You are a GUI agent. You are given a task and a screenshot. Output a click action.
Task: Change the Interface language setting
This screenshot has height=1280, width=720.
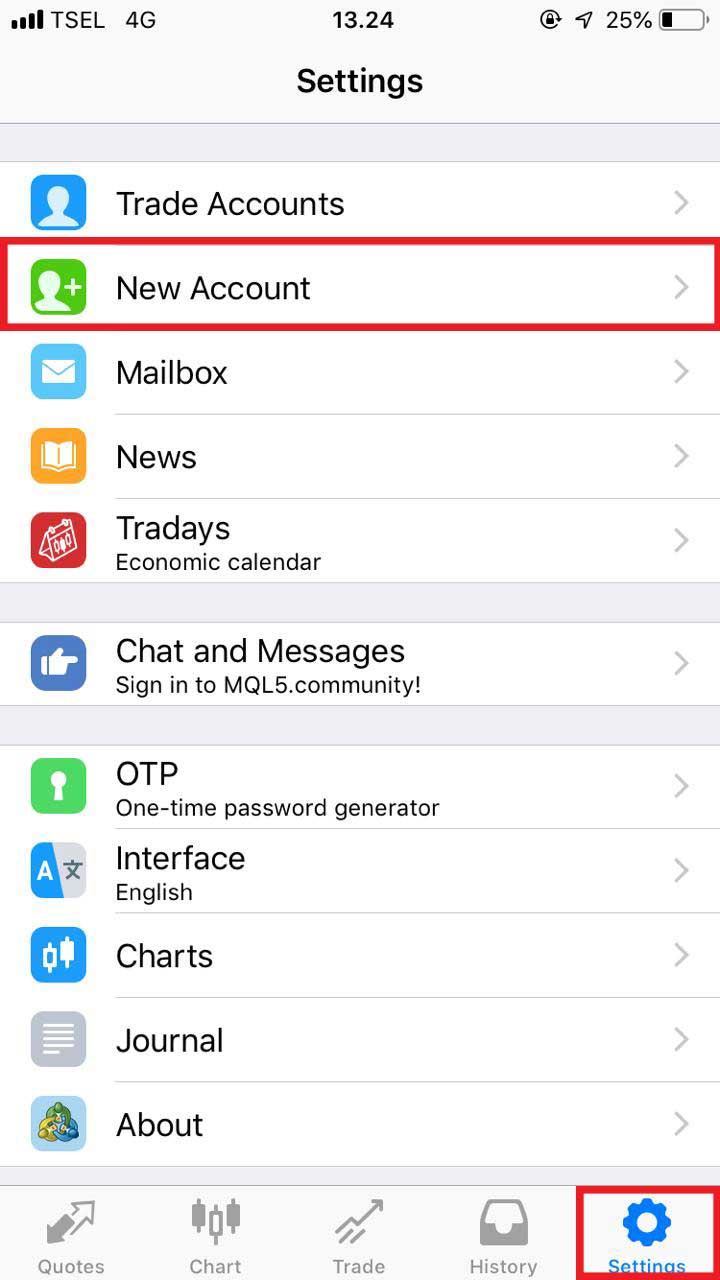tap(360, 871)
